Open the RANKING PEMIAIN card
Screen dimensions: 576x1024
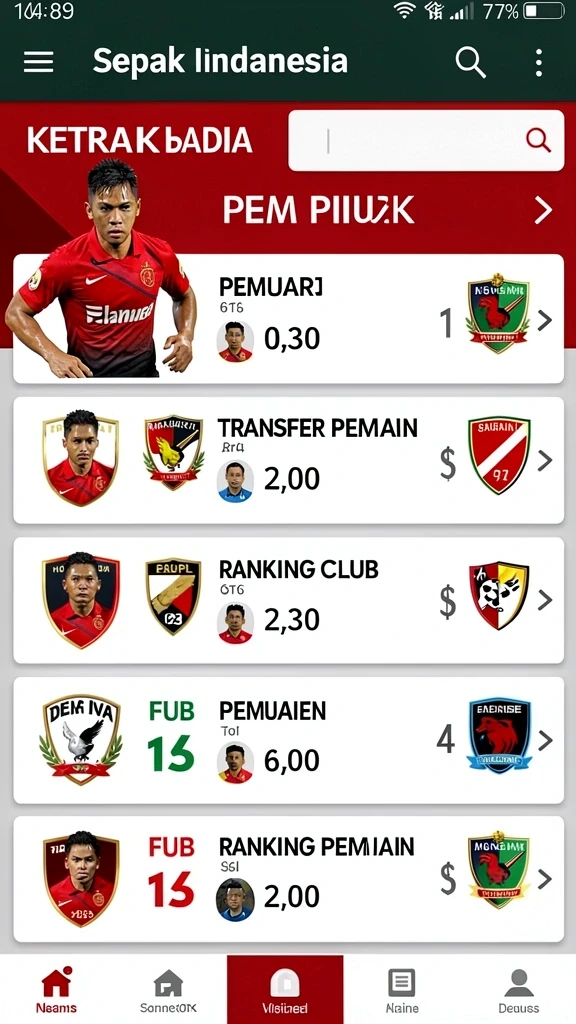[x=288, y=879]
